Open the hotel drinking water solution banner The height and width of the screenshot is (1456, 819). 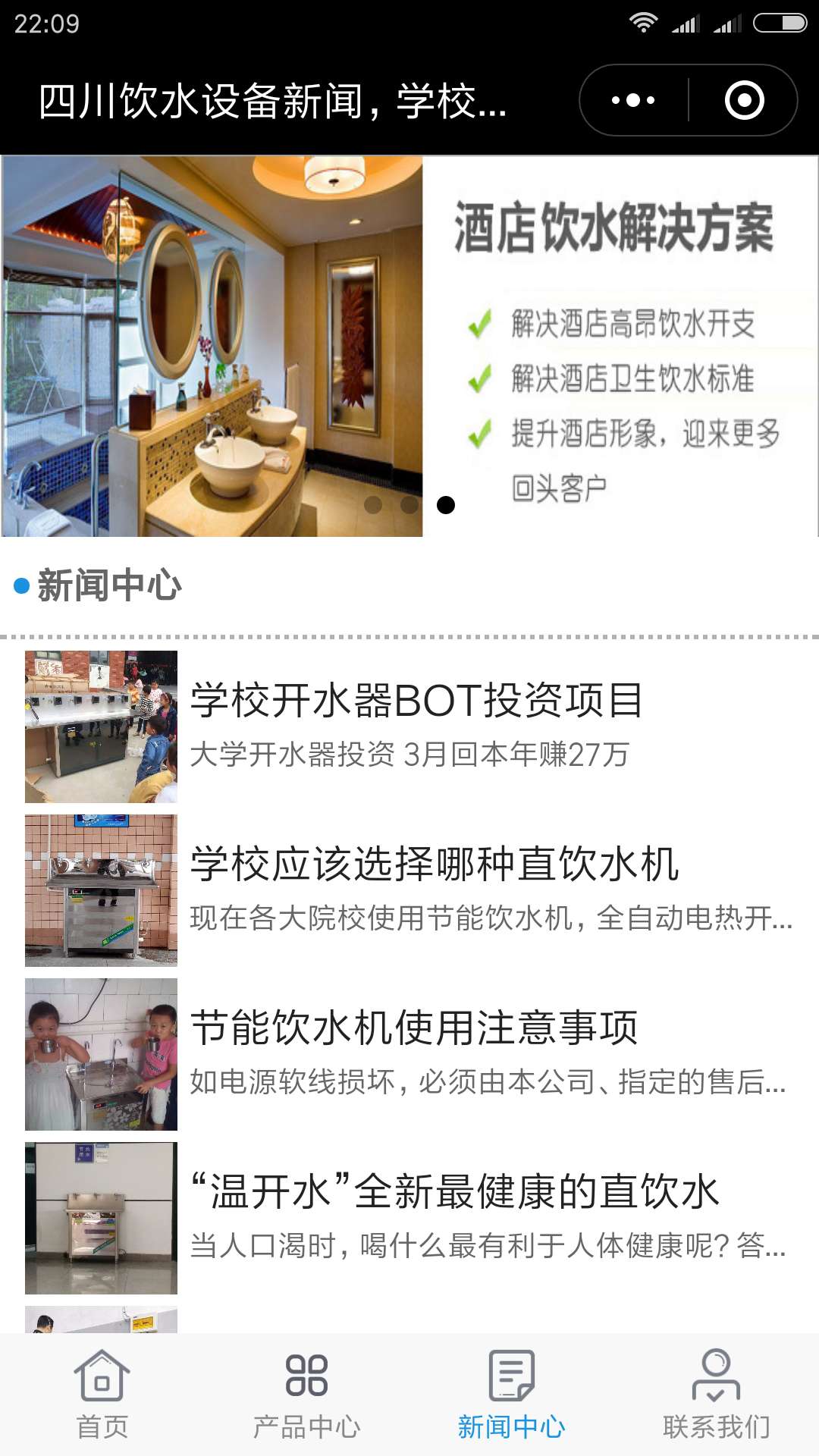(409, 346)
